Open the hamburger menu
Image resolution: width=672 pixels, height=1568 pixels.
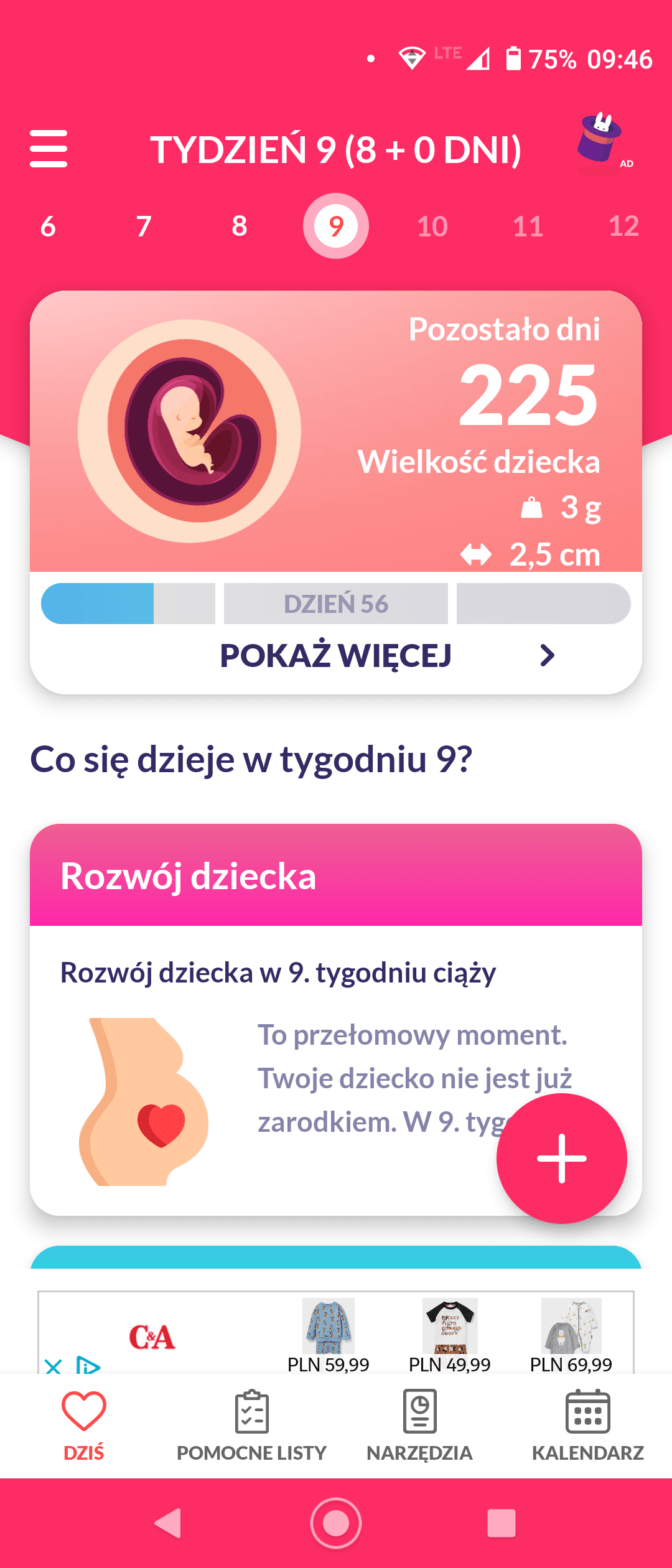point(49,149)
